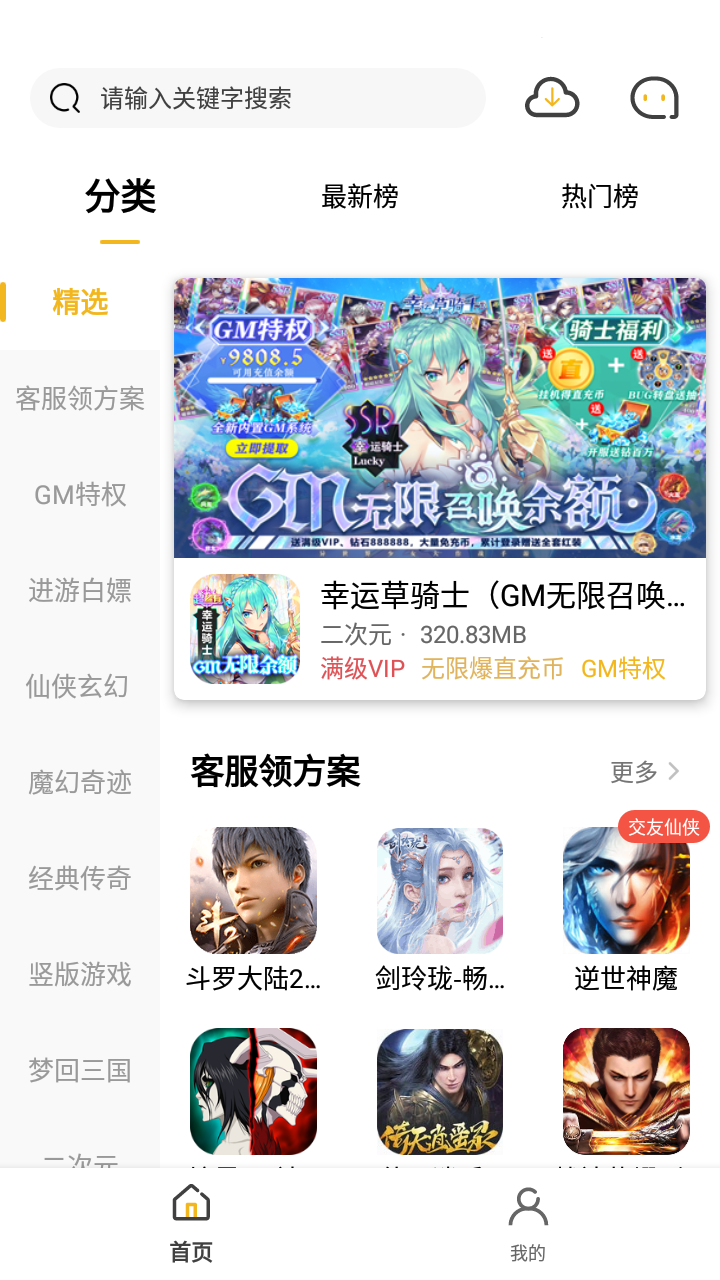
Task: Choose the 进游白嫖 sidebar category
Action: click(x=80, y=591)
